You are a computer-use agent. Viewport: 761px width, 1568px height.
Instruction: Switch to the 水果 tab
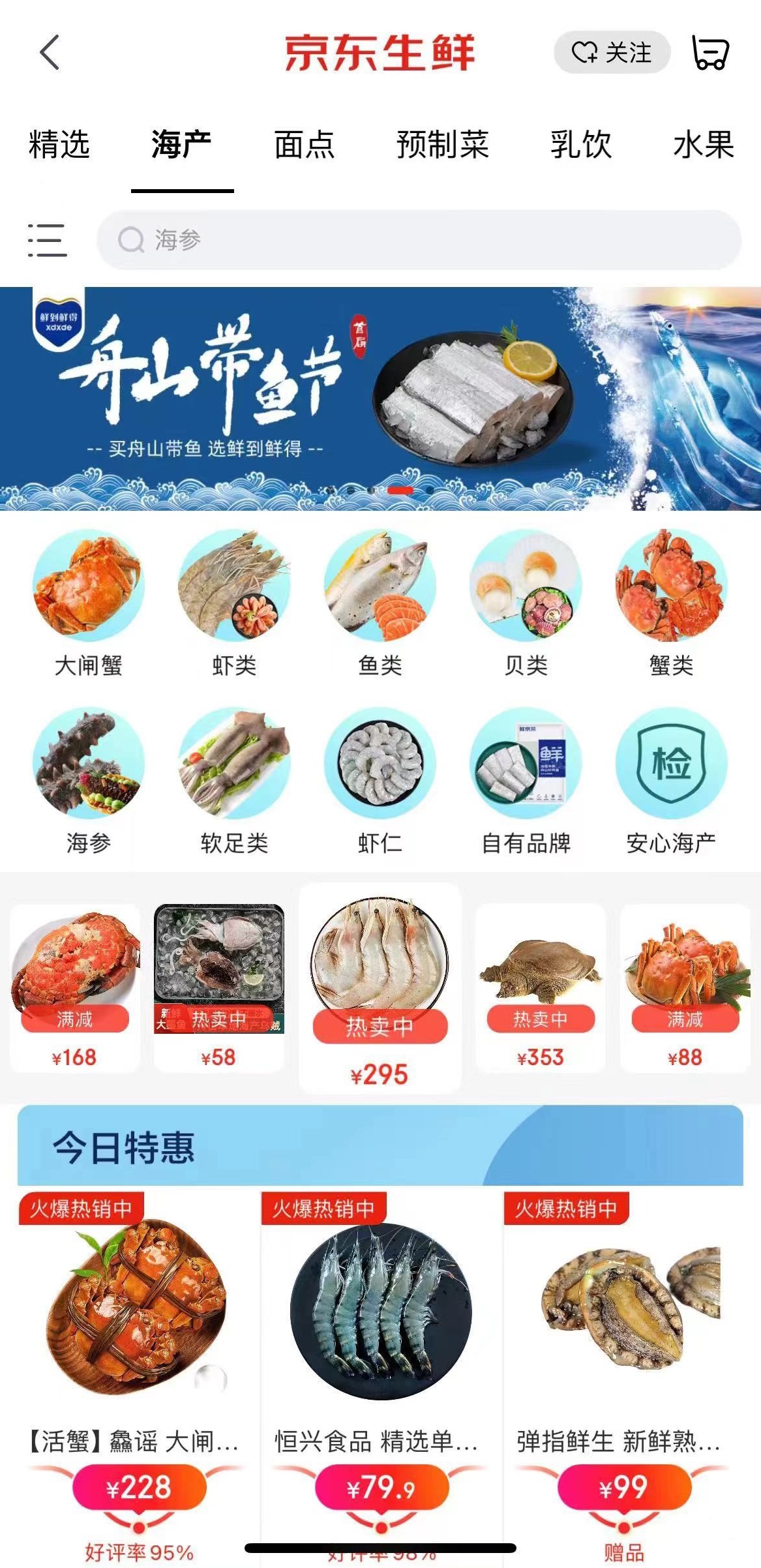pos(703,144)
